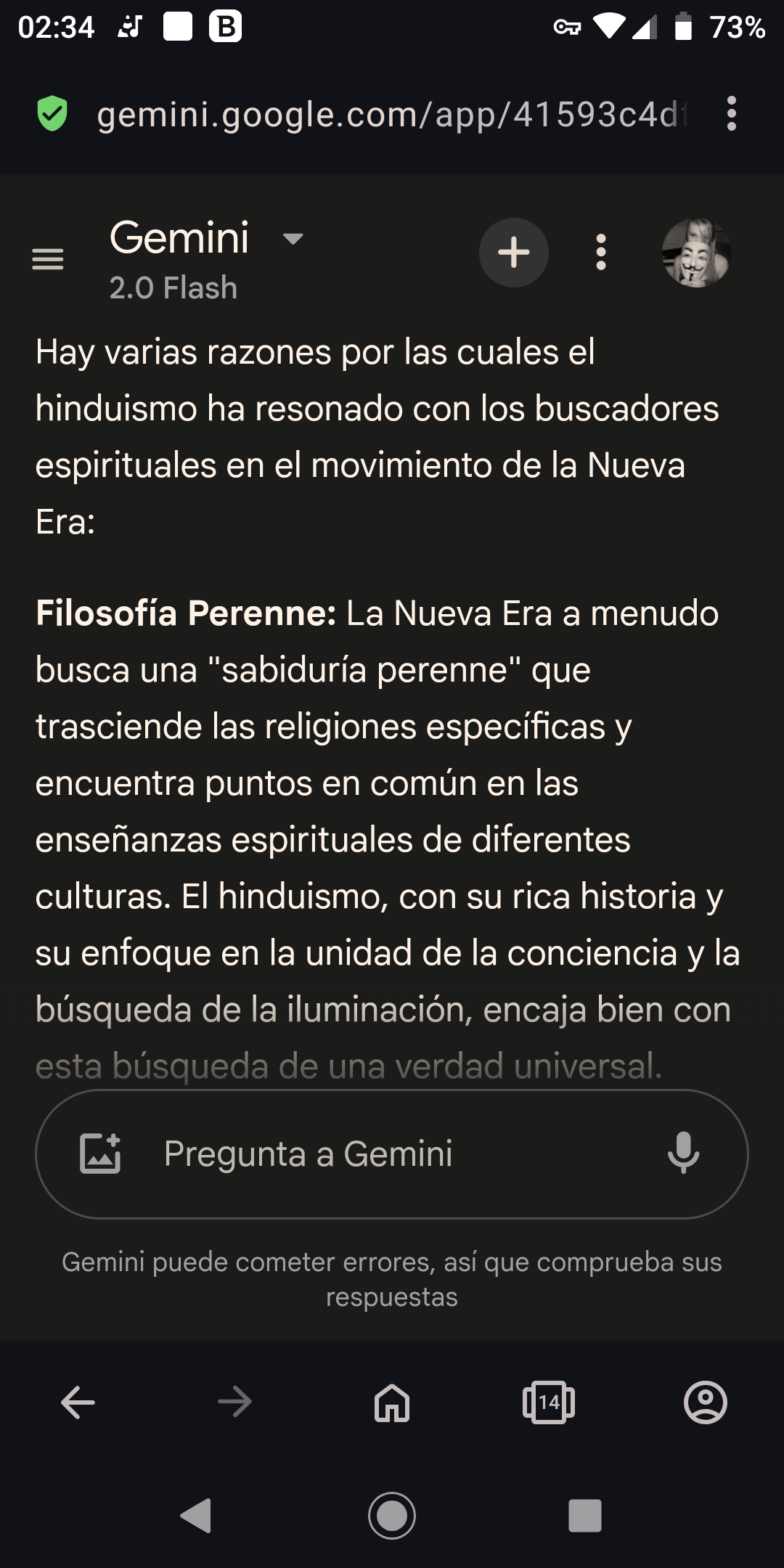Tap system recent apps square button
This screenshot has width=784, height=1568.
pyautogui.click(x=585, y=1516)
